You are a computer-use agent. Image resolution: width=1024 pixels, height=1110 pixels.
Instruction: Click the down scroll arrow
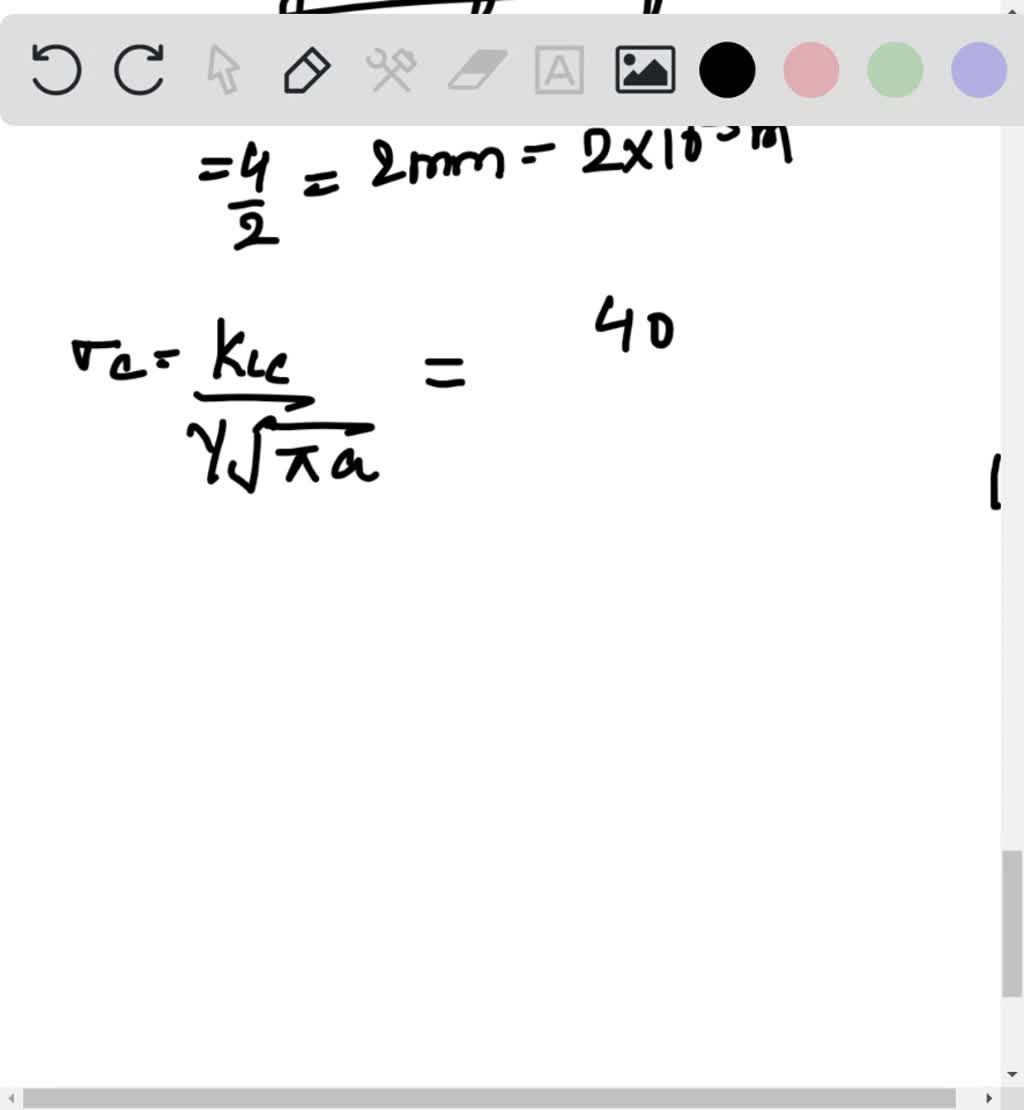(x=1012, y=1072)
